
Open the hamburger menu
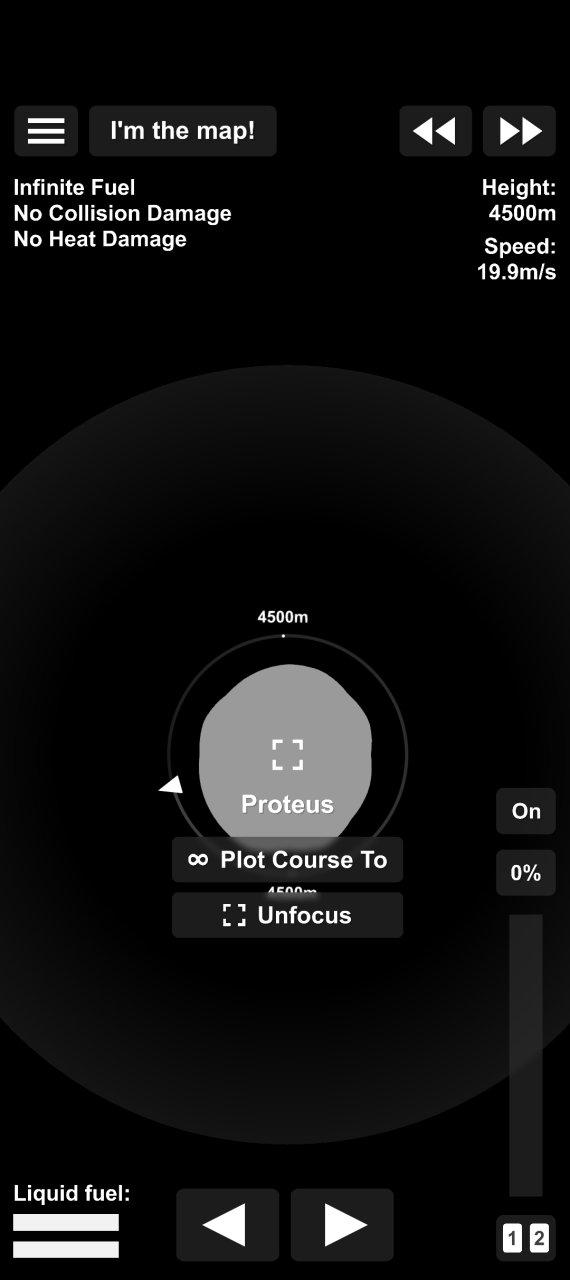click(x=46, y=131)
